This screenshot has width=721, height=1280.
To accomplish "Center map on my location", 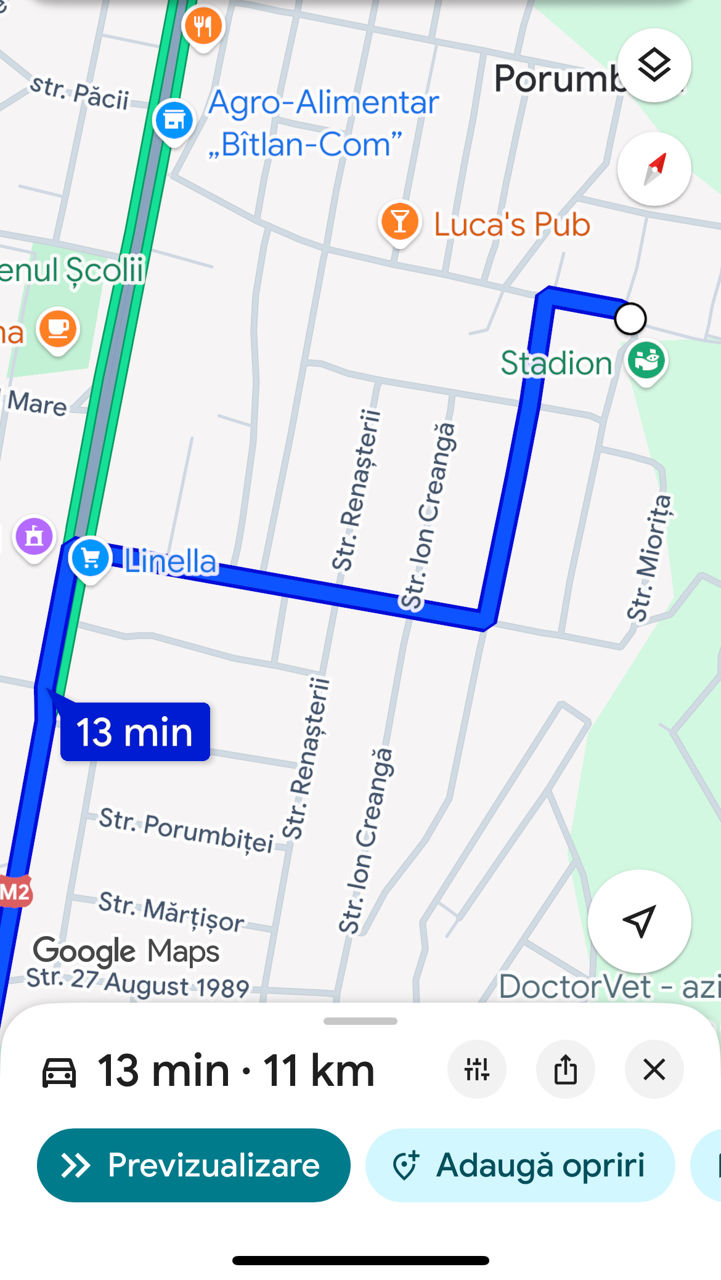I will click(x=639, y=922).
